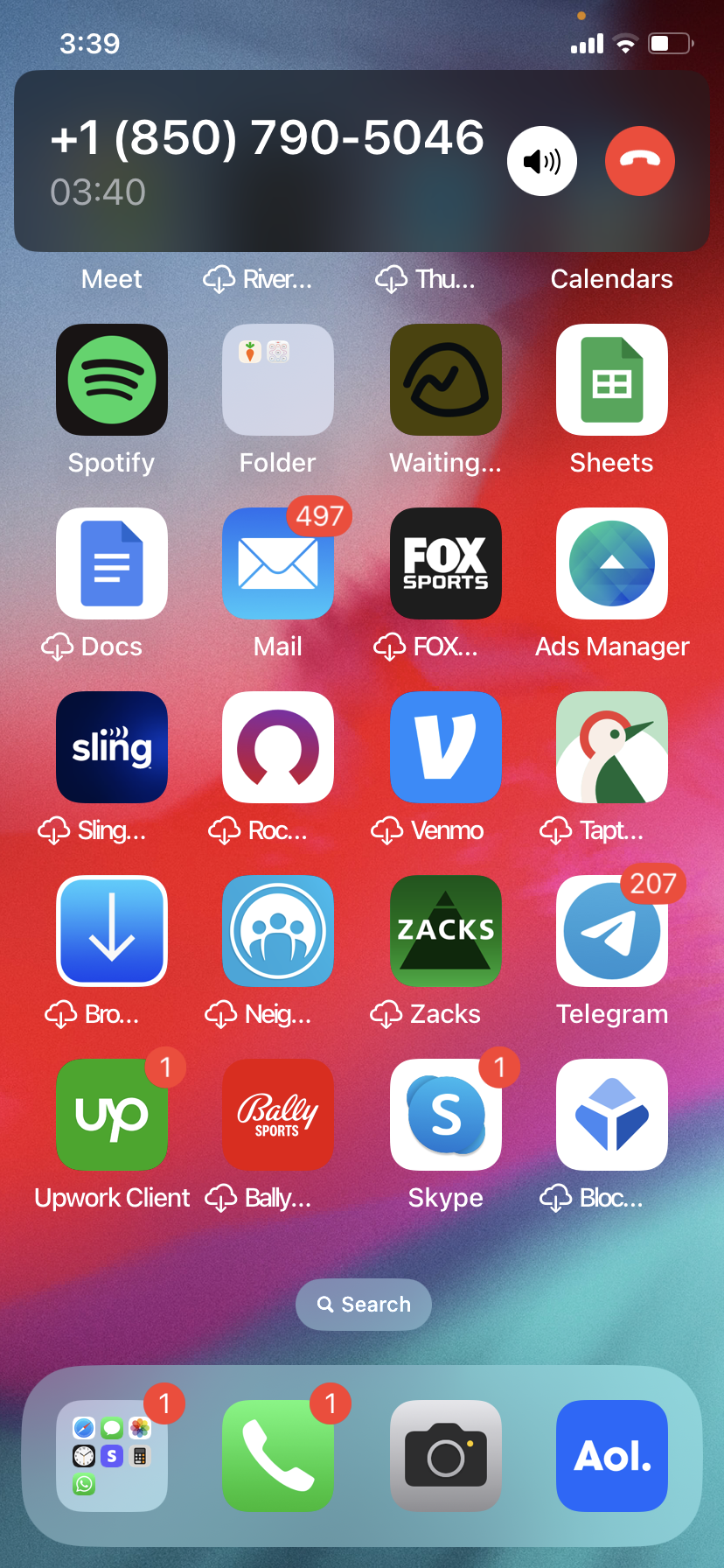Launch the Camera from the dock
The image size is (724, 1568).
pyautogui.click(x=446, y=1456)
